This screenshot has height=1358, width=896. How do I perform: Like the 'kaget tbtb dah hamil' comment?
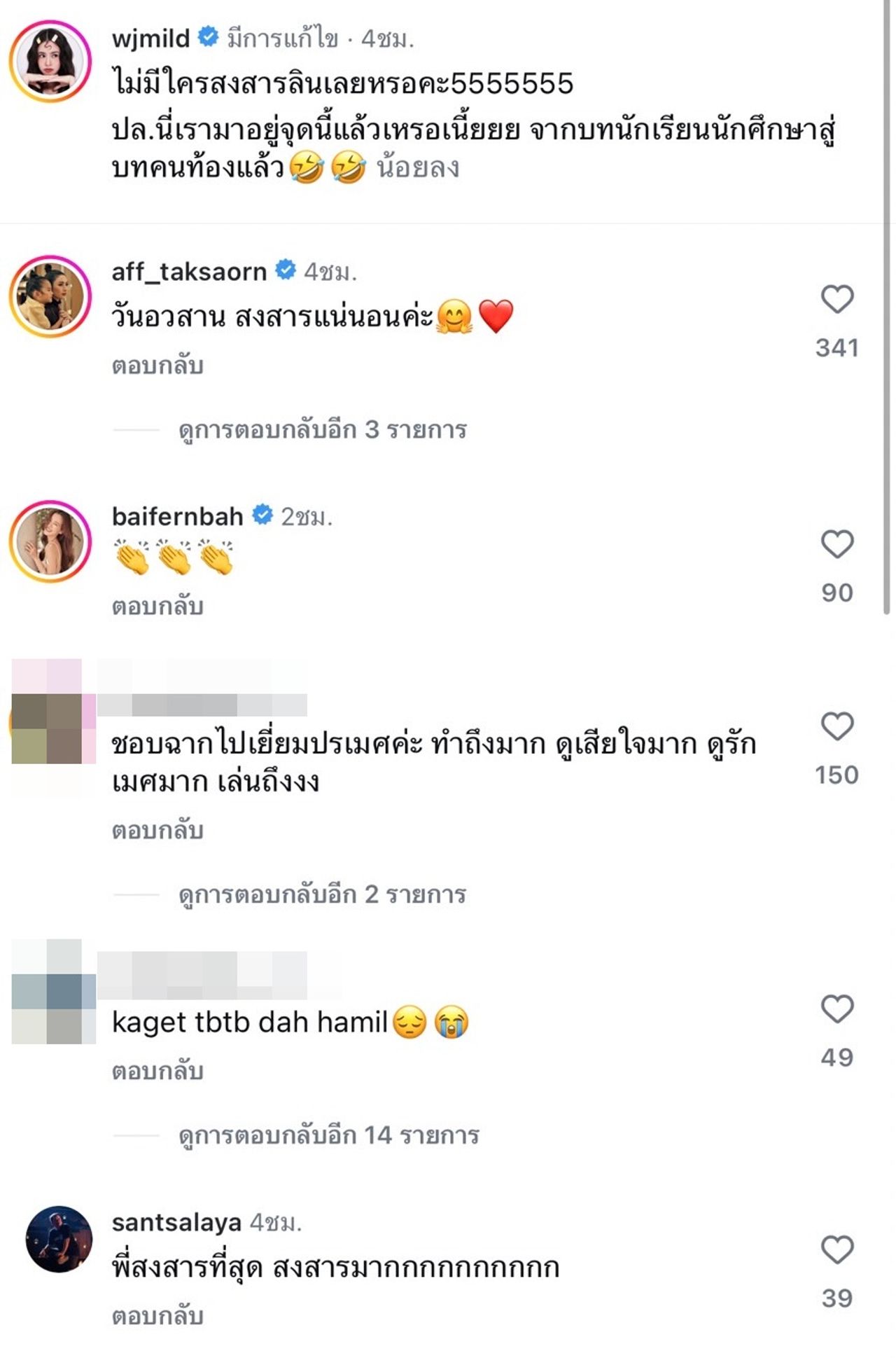(x=836, y=1009)
